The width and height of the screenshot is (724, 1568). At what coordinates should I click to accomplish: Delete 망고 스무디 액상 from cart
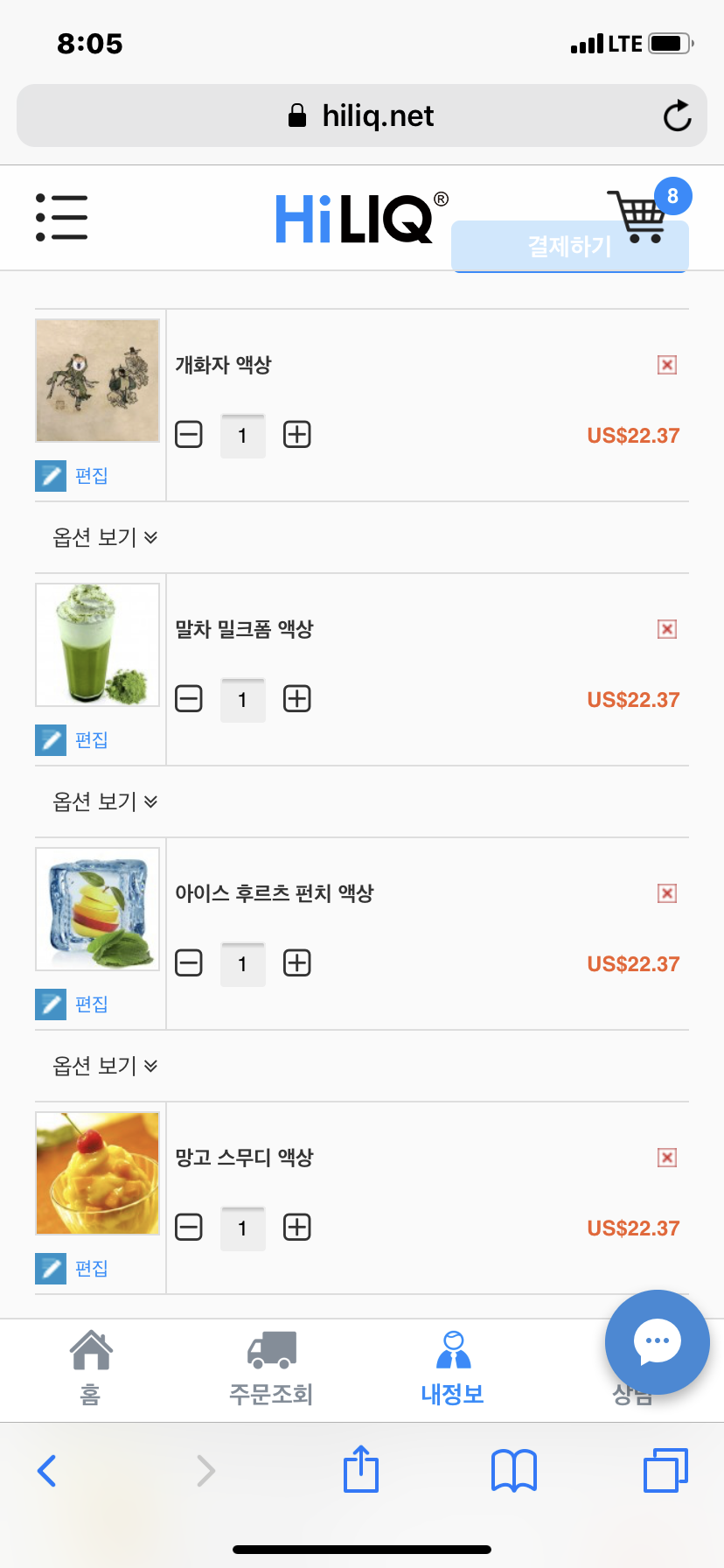point(667,1158)
